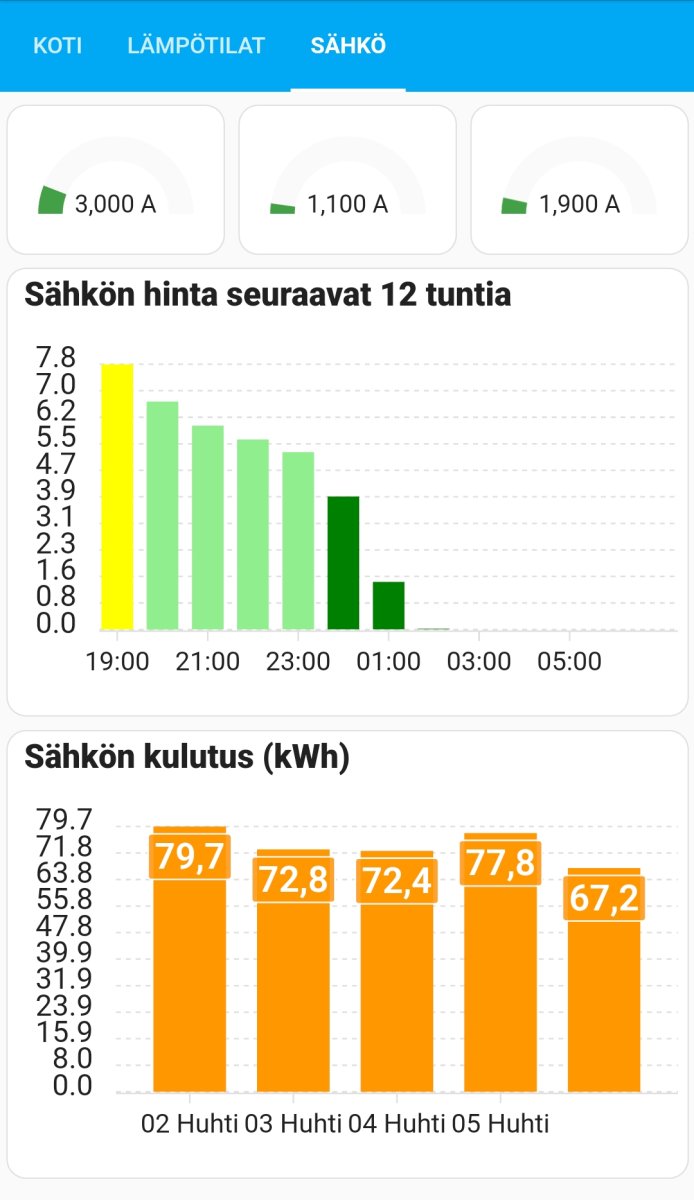Open the 1,100 A gauge card

(x=347, y=180)
